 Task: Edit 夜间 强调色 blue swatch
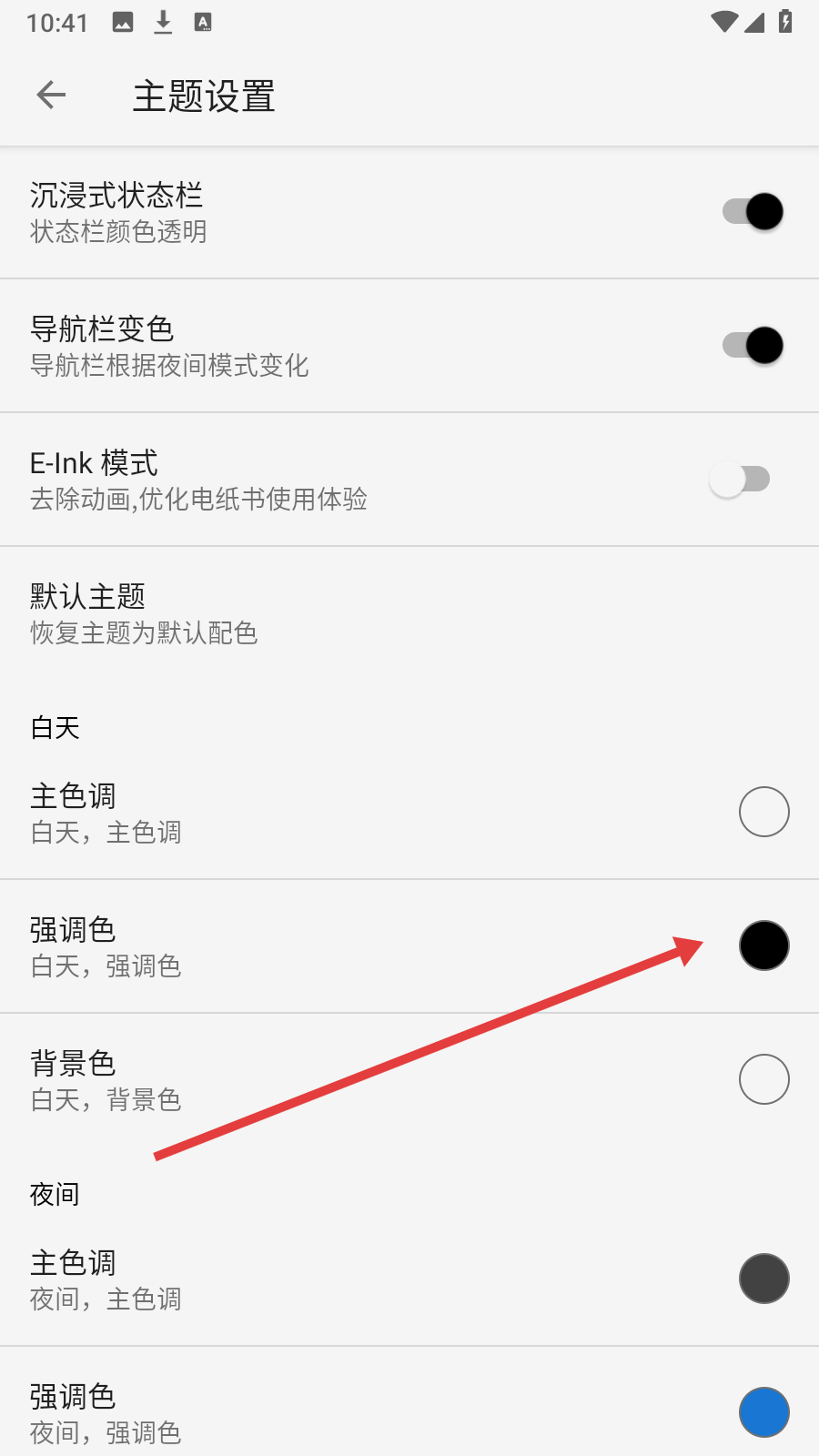(x=764, y=1412)
